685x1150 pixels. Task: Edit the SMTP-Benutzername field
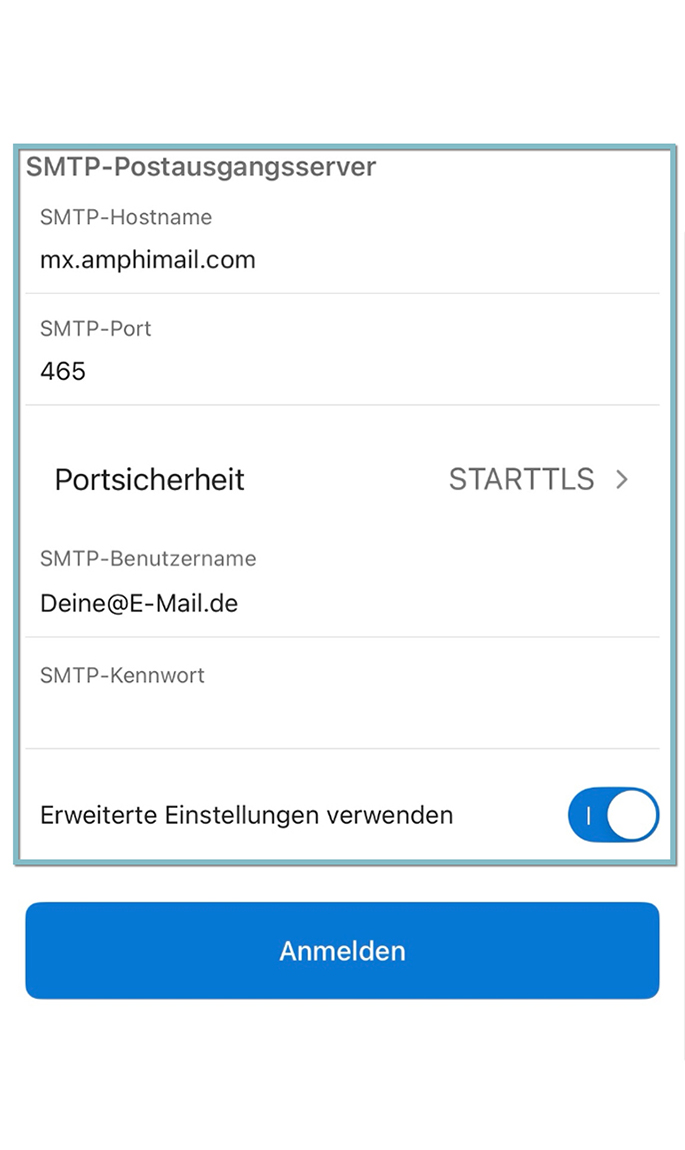[342, 583]
